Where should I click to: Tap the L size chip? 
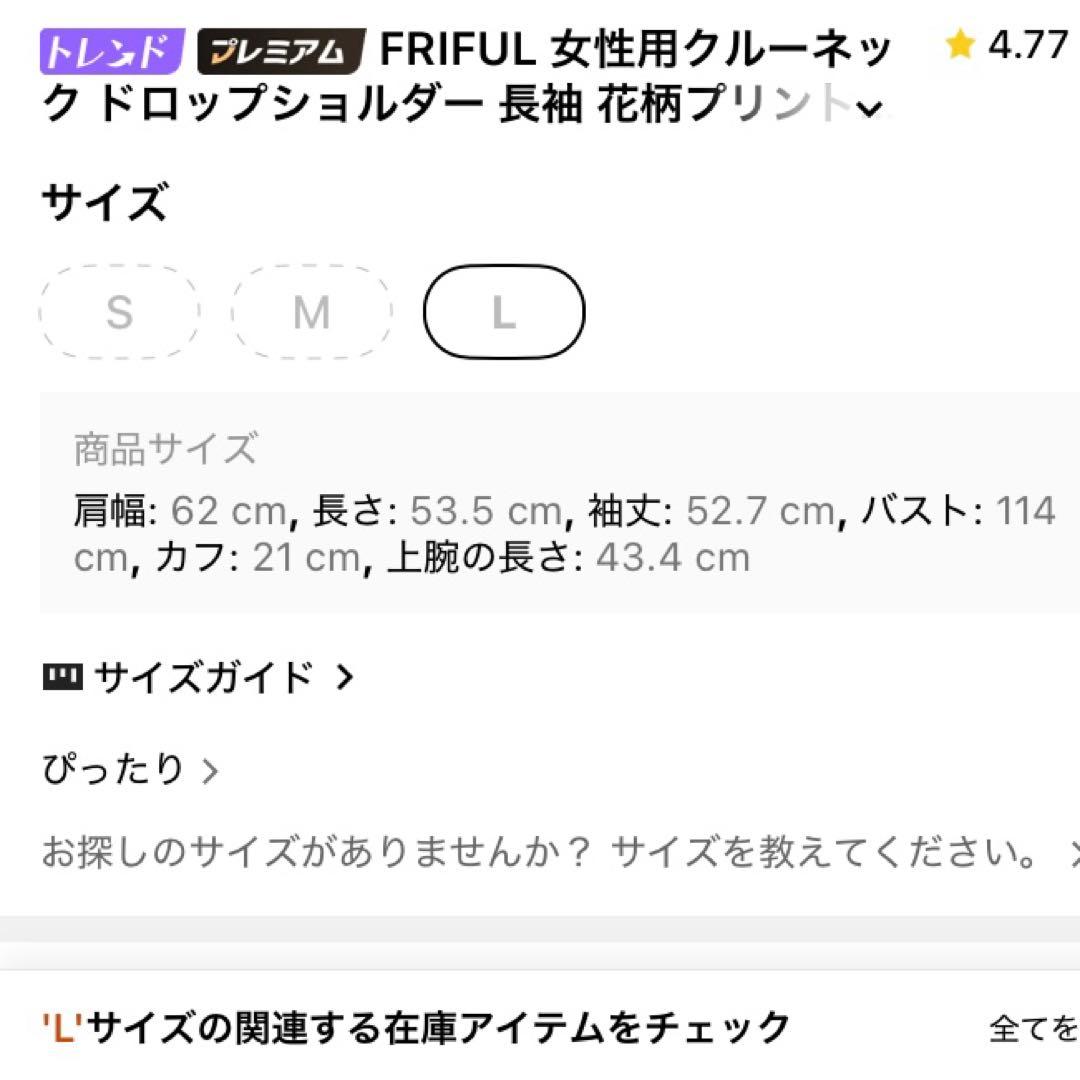click(504, 313)
